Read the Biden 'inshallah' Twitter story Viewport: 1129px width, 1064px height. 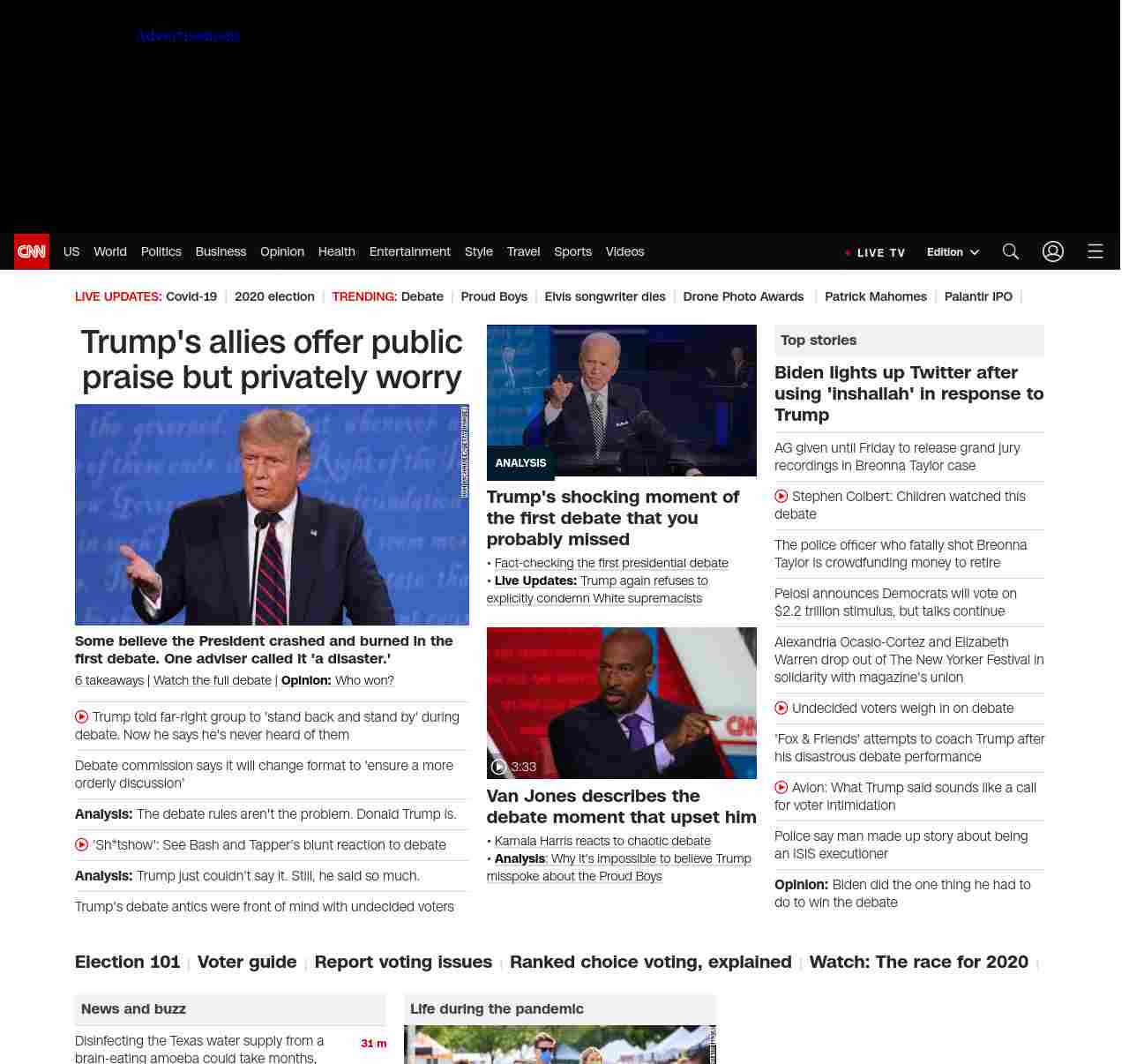(908, 393)
